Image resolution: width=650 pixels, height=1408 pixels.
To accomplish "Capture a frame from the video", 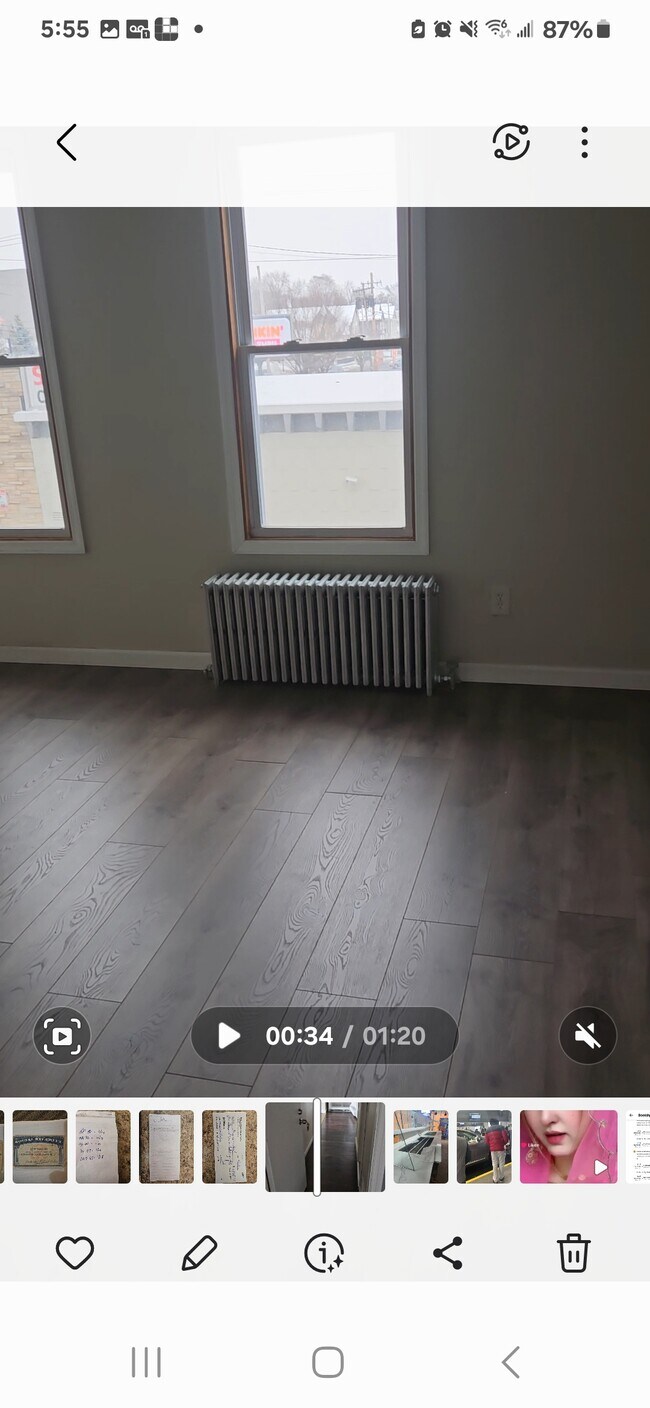I will coord(62,1036).
